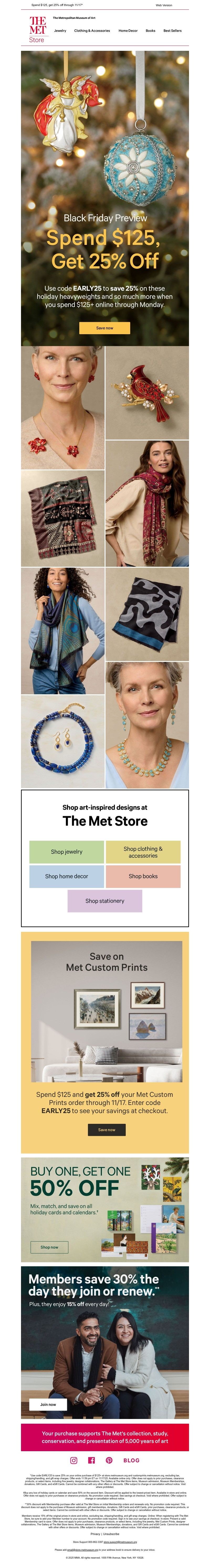Tap the Shop books button
The height and width of the screenshot is (1568, 210).
143,876
